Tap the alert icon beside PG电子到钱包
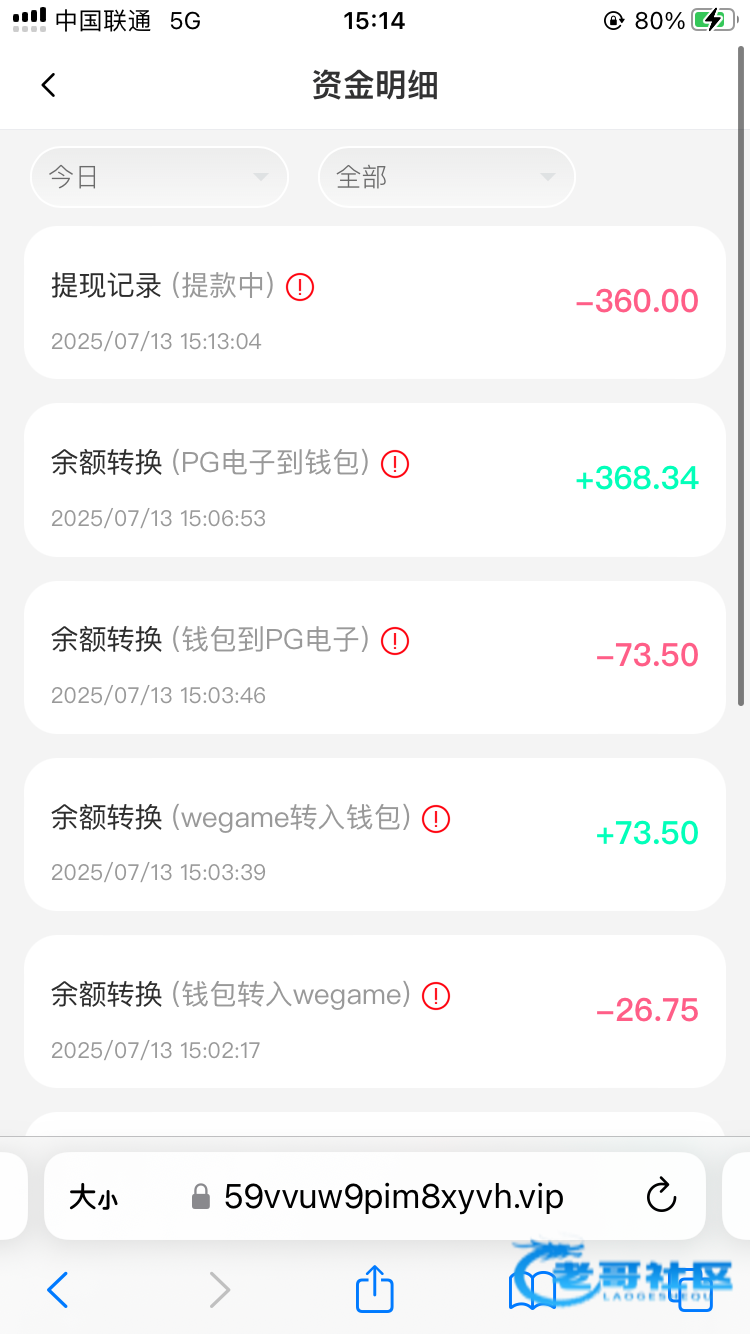Viewport: 750px width, 1334px height. pos(396,464)
